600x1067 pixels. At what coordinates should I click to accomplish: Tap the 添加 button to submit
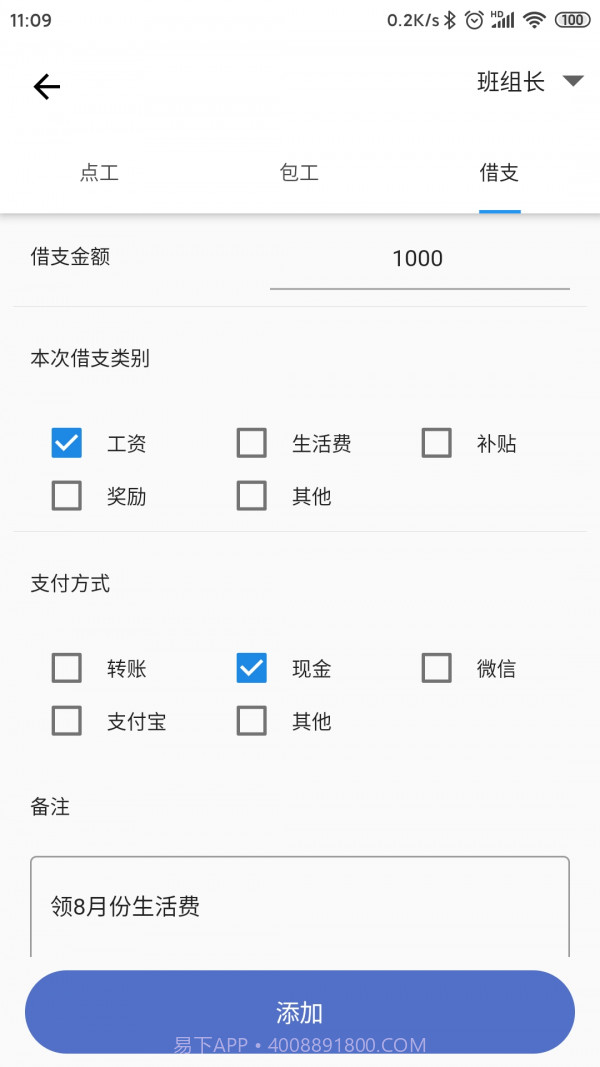tap(300, 1012)
